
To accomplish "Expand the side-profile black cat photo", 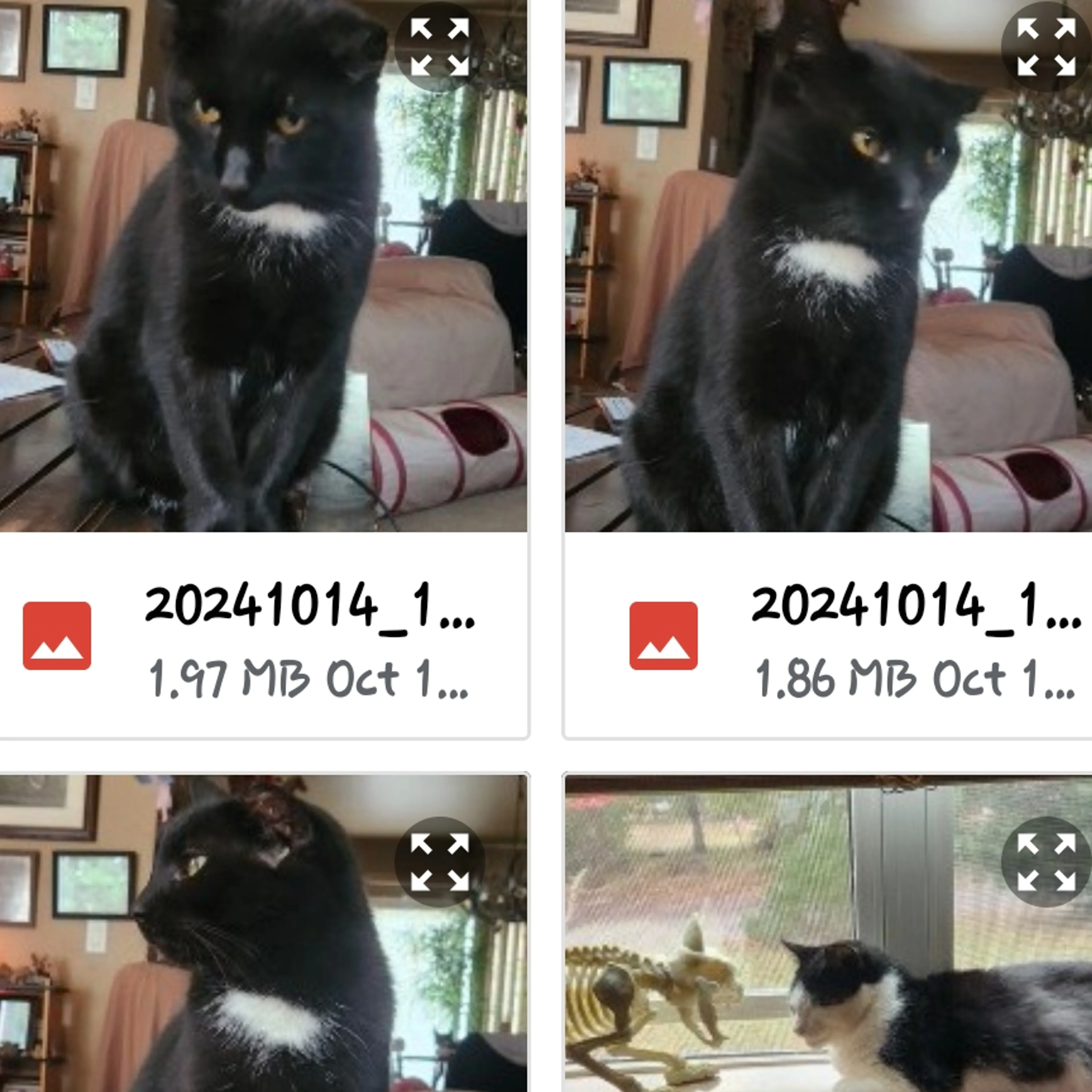I will click(440, 862).
